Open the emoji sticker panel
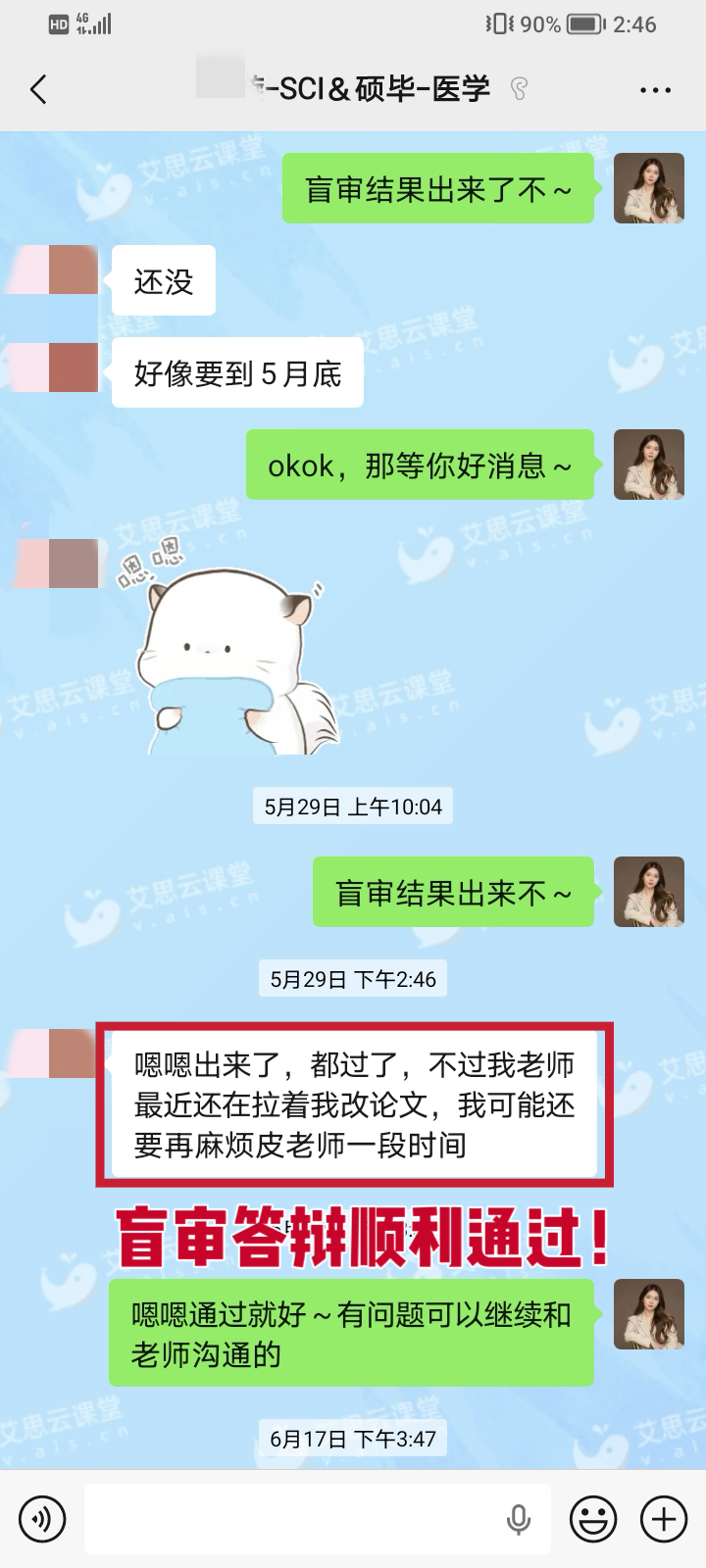The width and height of the screenshot is (706, 1568). click(x=593, y=1520)
